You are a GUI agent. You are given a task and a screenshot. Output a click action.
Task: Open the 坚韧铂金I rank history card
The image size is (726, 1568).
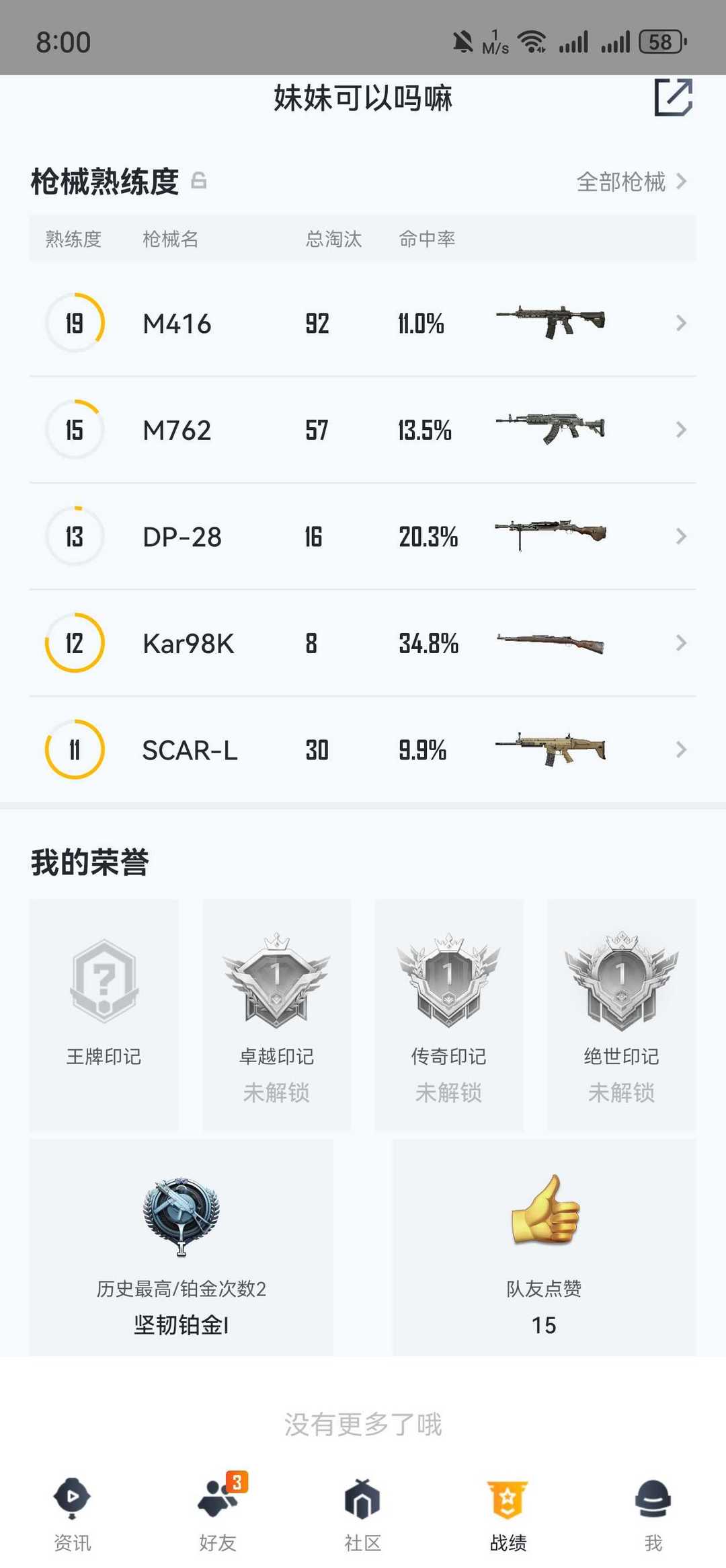tap(182, 1247)
